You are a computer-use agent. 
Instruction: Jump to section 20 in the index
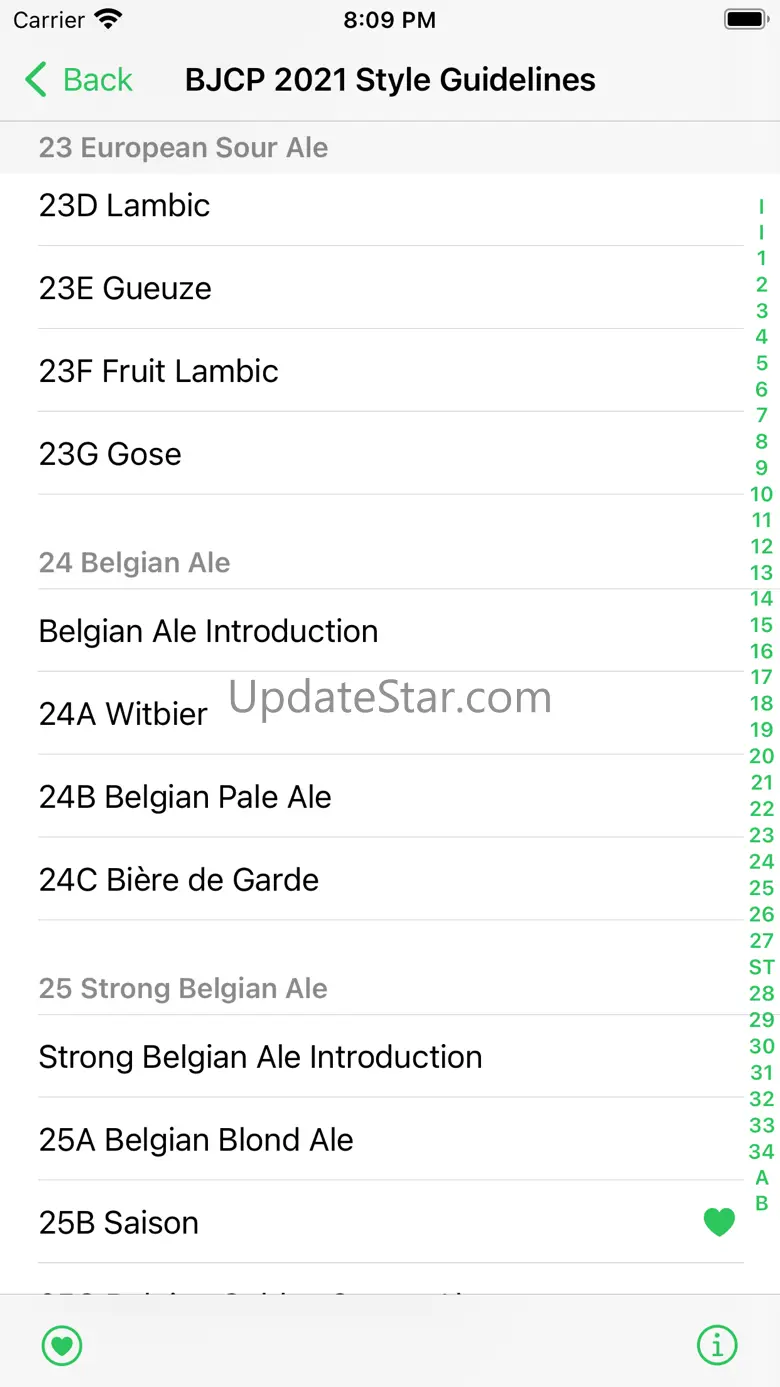[762, 756]
